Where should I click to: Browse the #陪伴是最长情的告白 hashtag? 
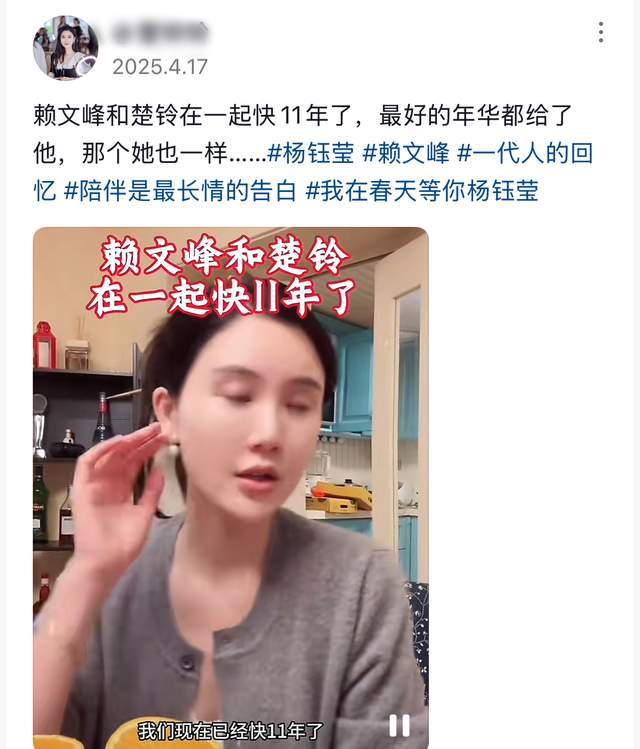point(180,189)
